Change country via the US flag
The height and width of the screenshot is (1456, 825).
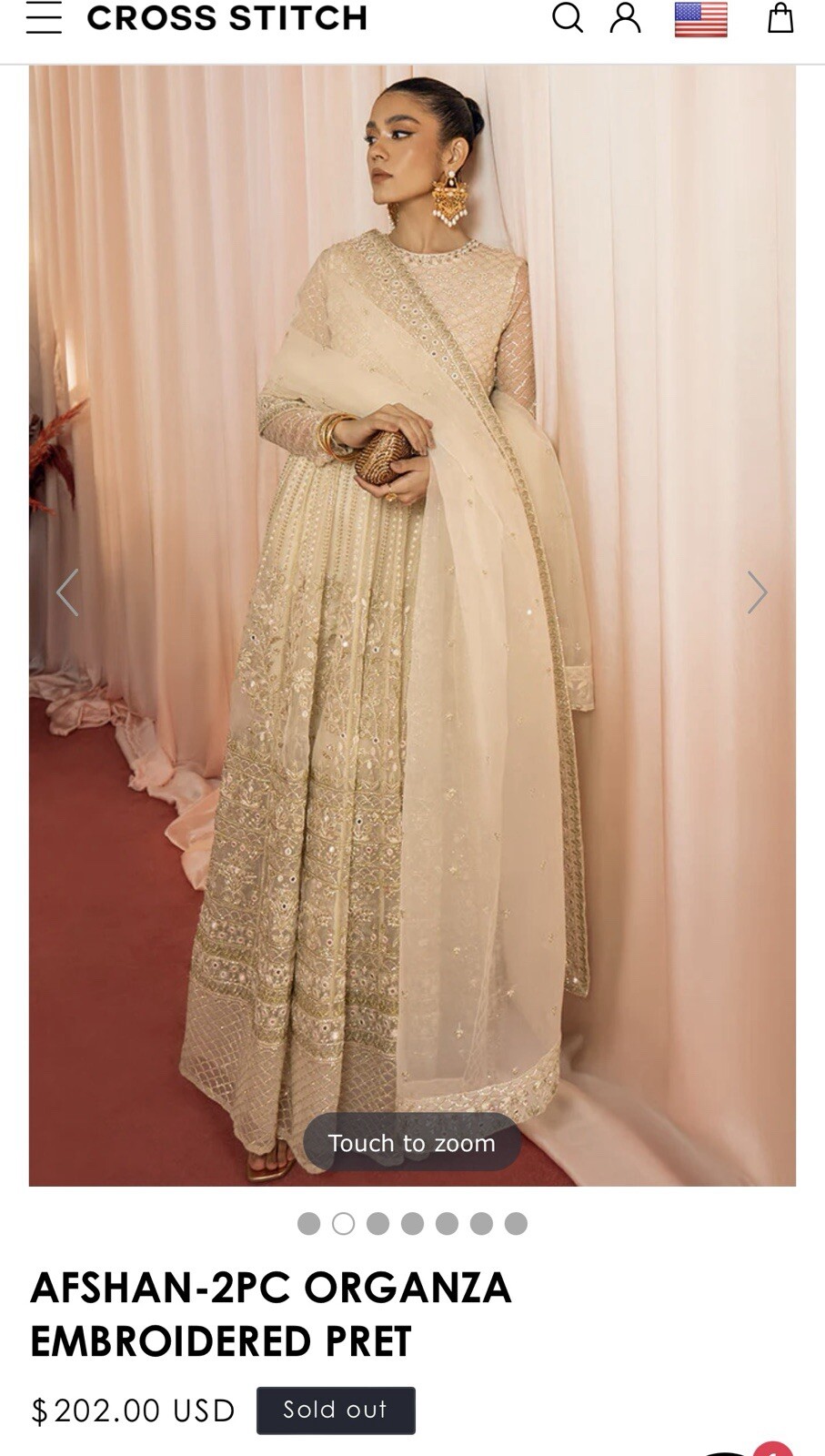coord(700,19)
